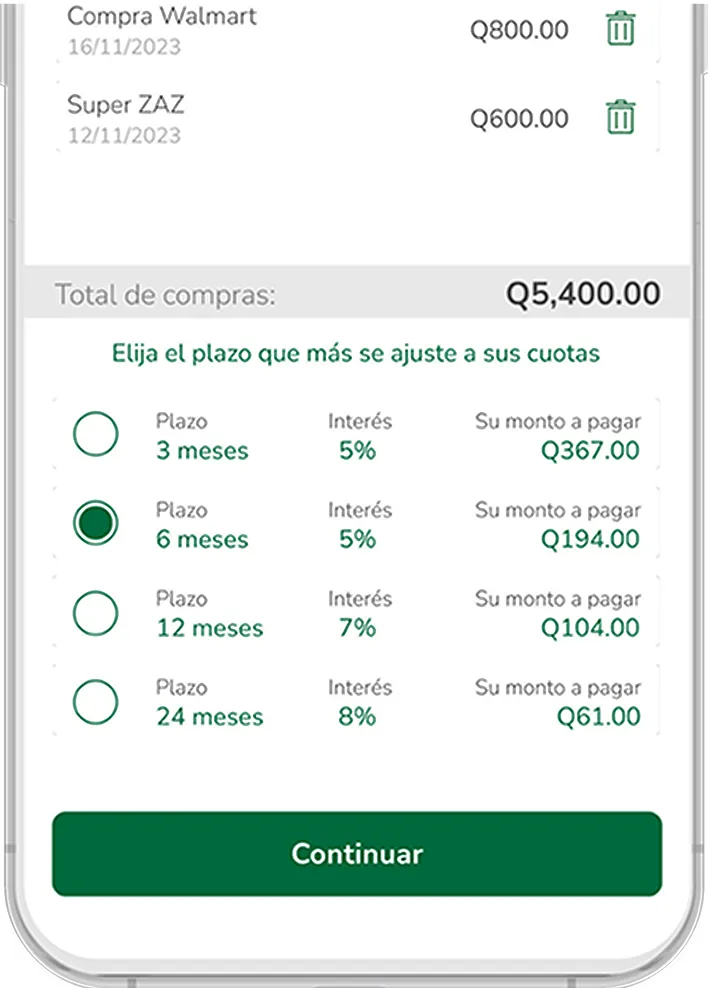The height and width of the screenshot is (988, 708).
Task: Remove the Super ZAZ purchase
Action: pos(621,118)
